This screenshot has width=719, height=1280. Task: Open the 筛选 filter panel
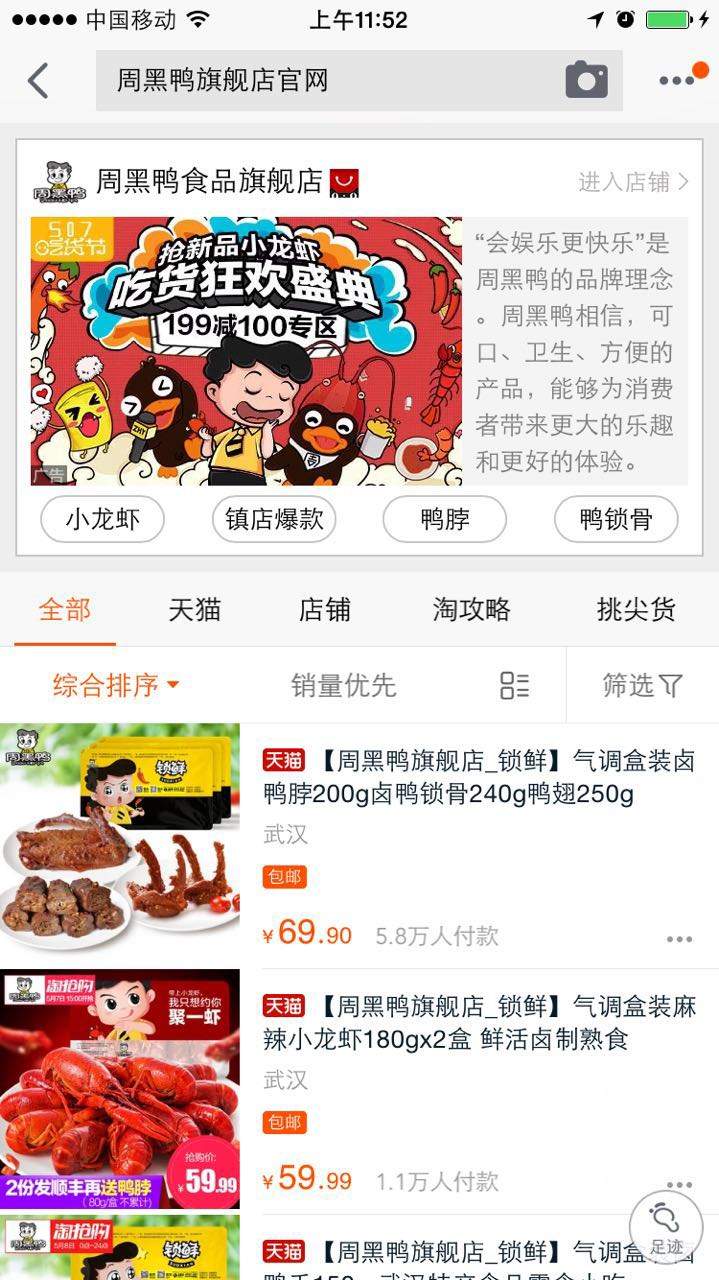[642, 686]
